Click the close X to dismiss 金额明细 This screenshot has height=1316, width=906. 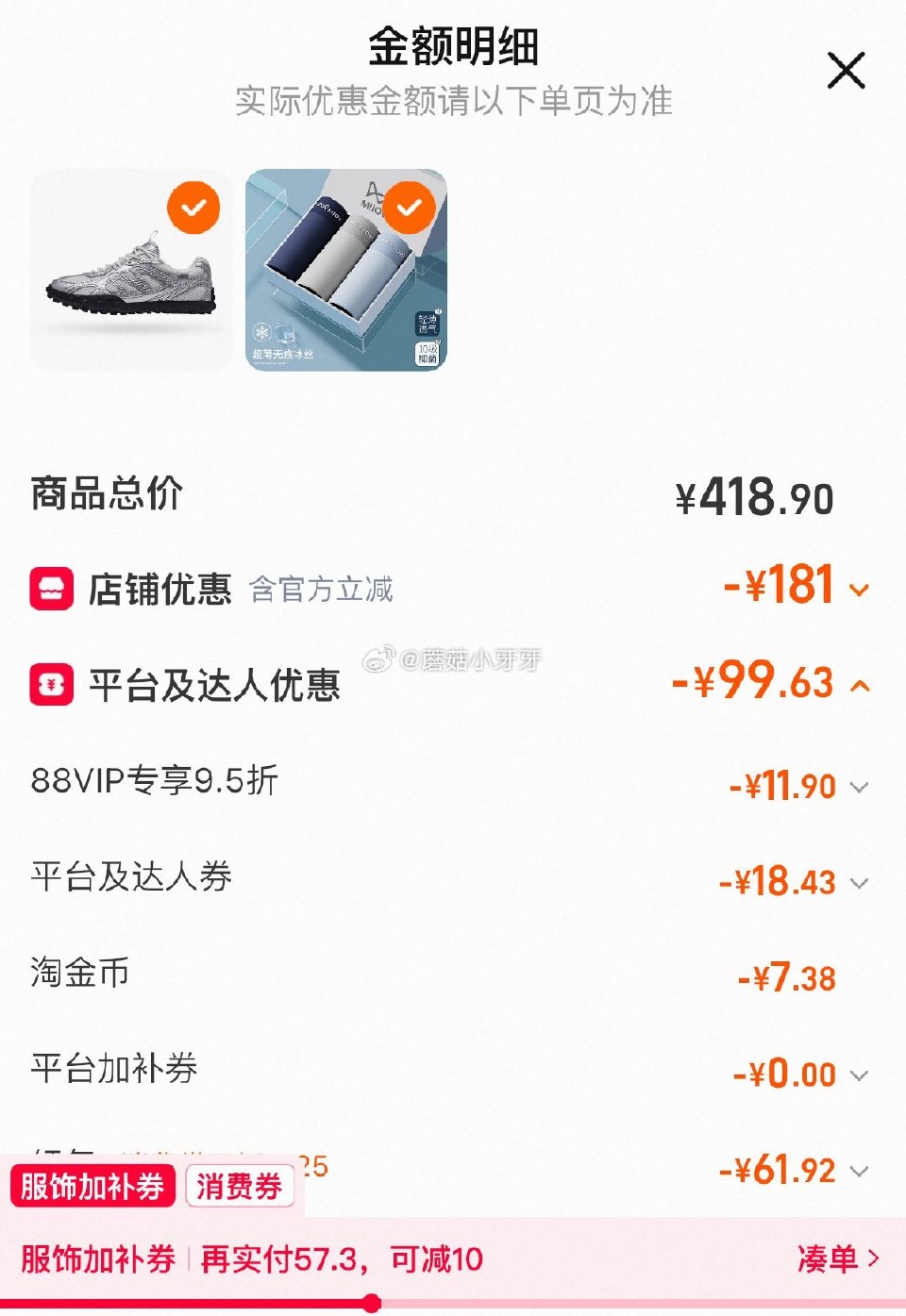tap(846, 70)
